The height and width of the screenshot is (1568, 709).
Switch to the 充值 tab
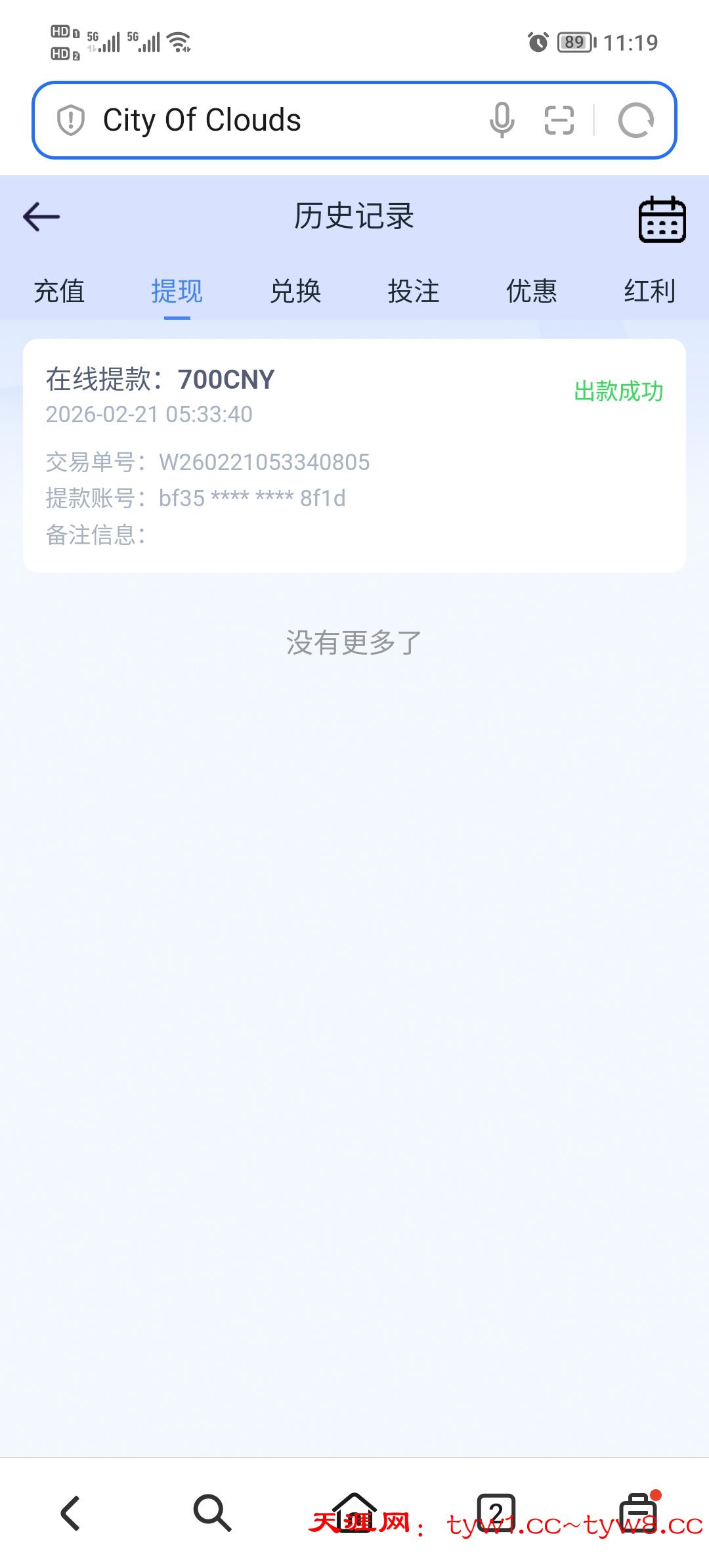point(59,291)
